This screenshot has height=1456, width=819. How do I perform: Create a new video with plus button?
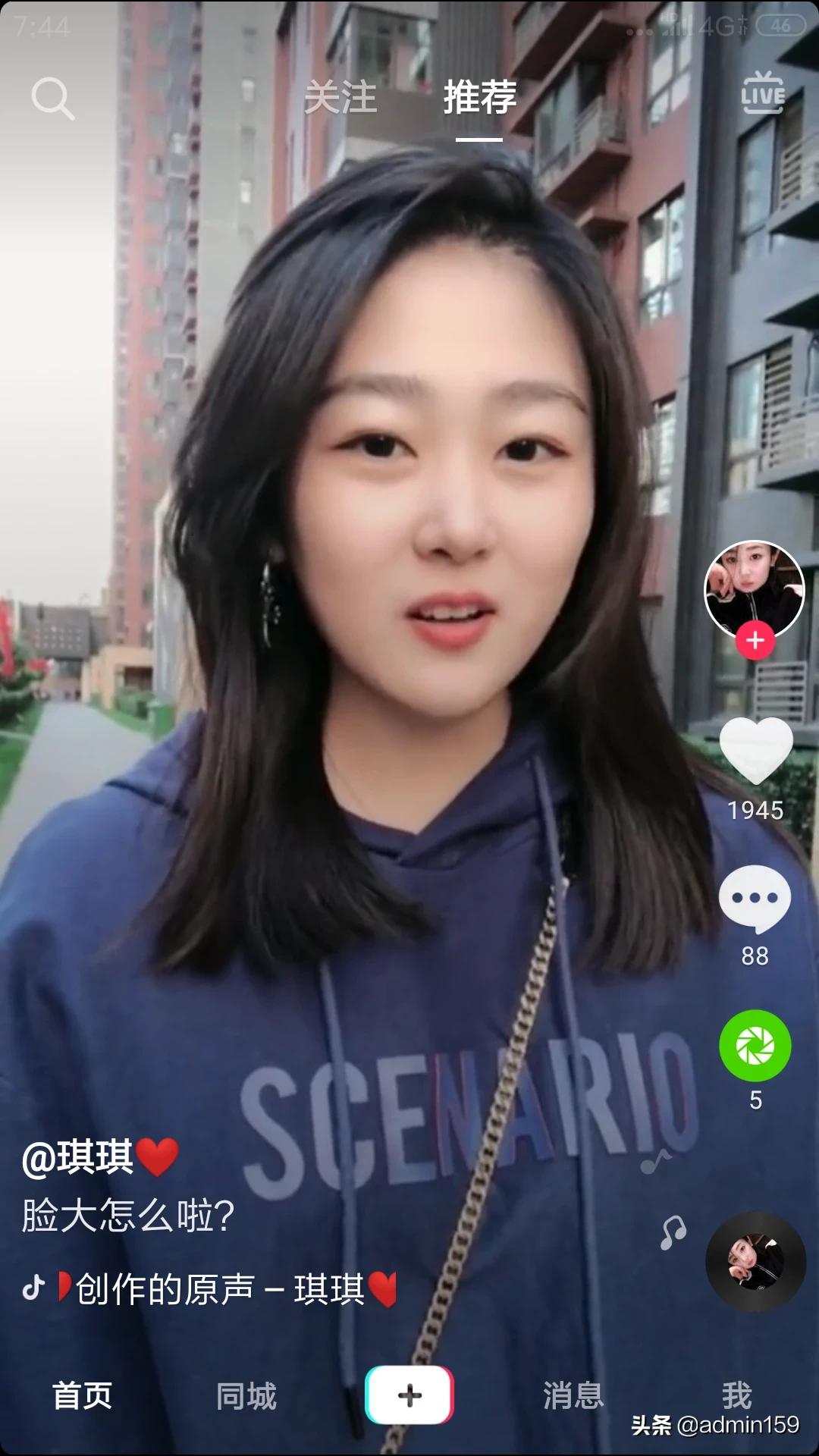[409, 1395]
